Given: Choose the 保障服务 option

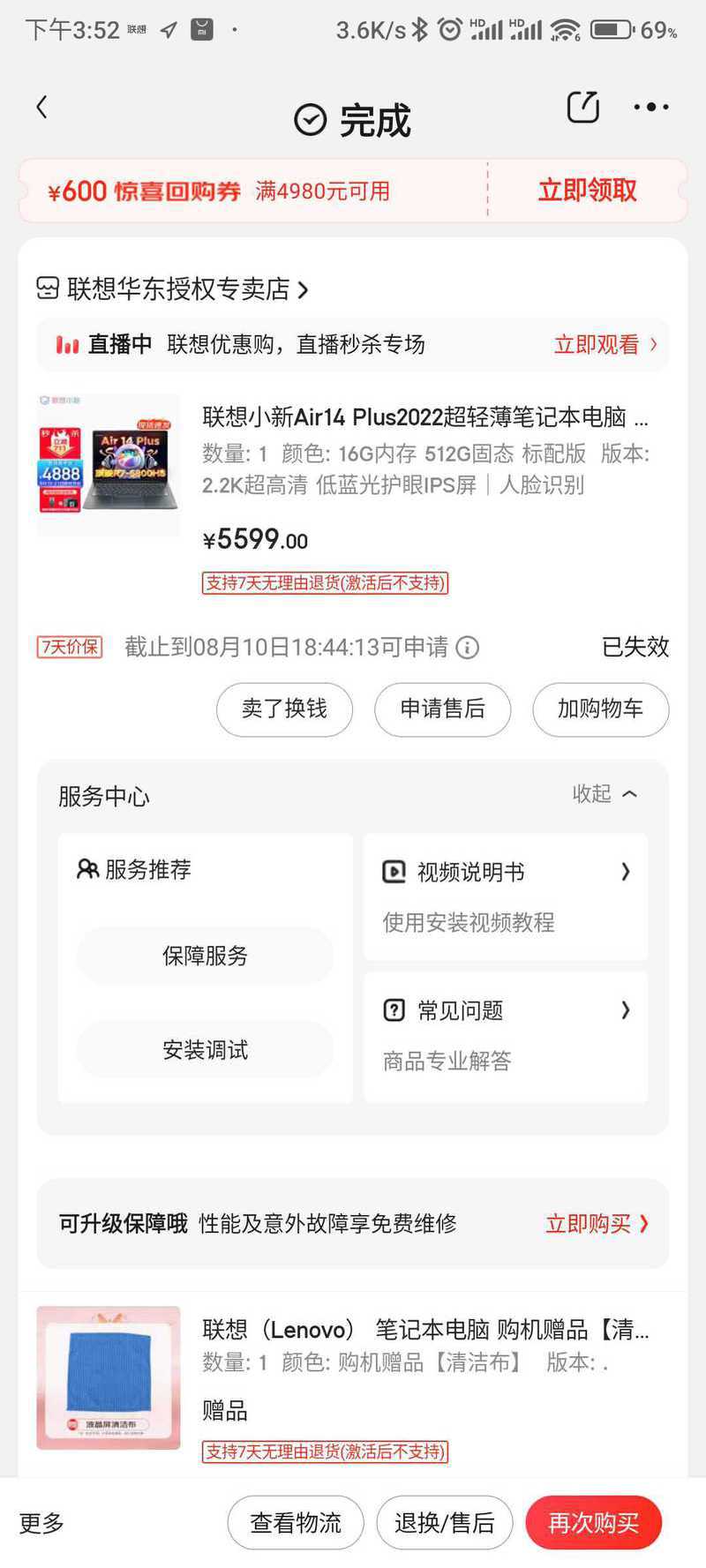Looking at the screenshot, I should 205,956.
